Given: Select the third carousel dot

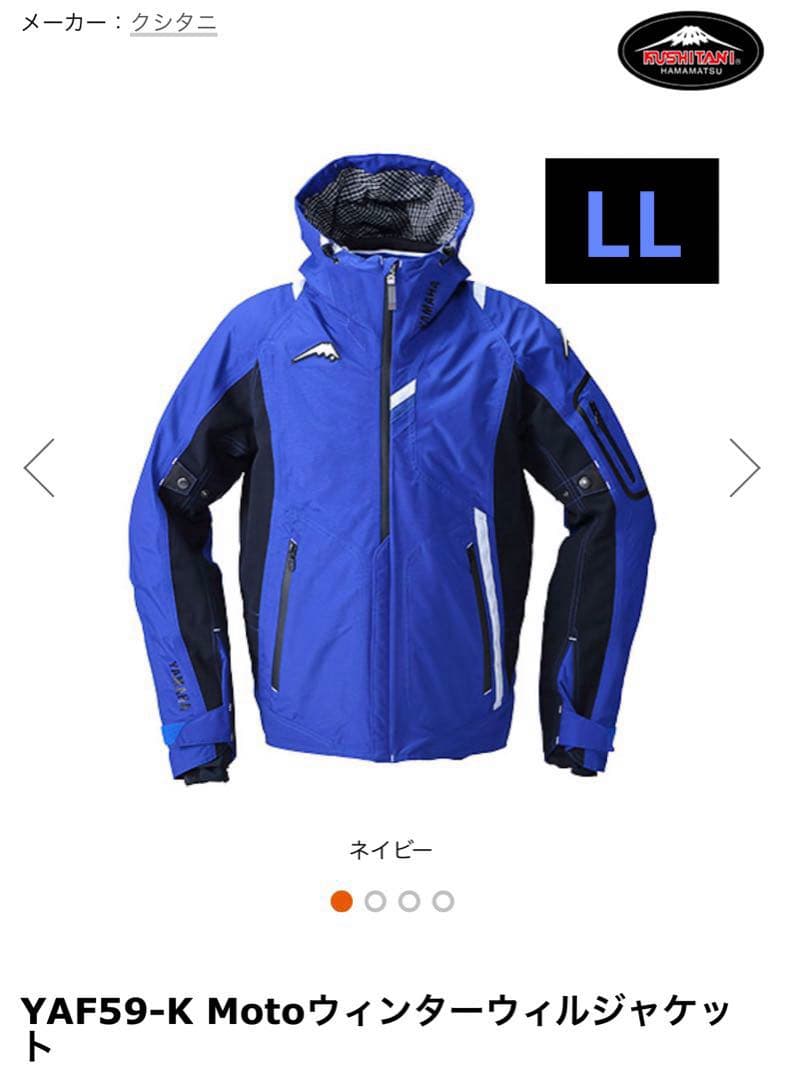Looking at the screenshot, I should tap(409, 901).
